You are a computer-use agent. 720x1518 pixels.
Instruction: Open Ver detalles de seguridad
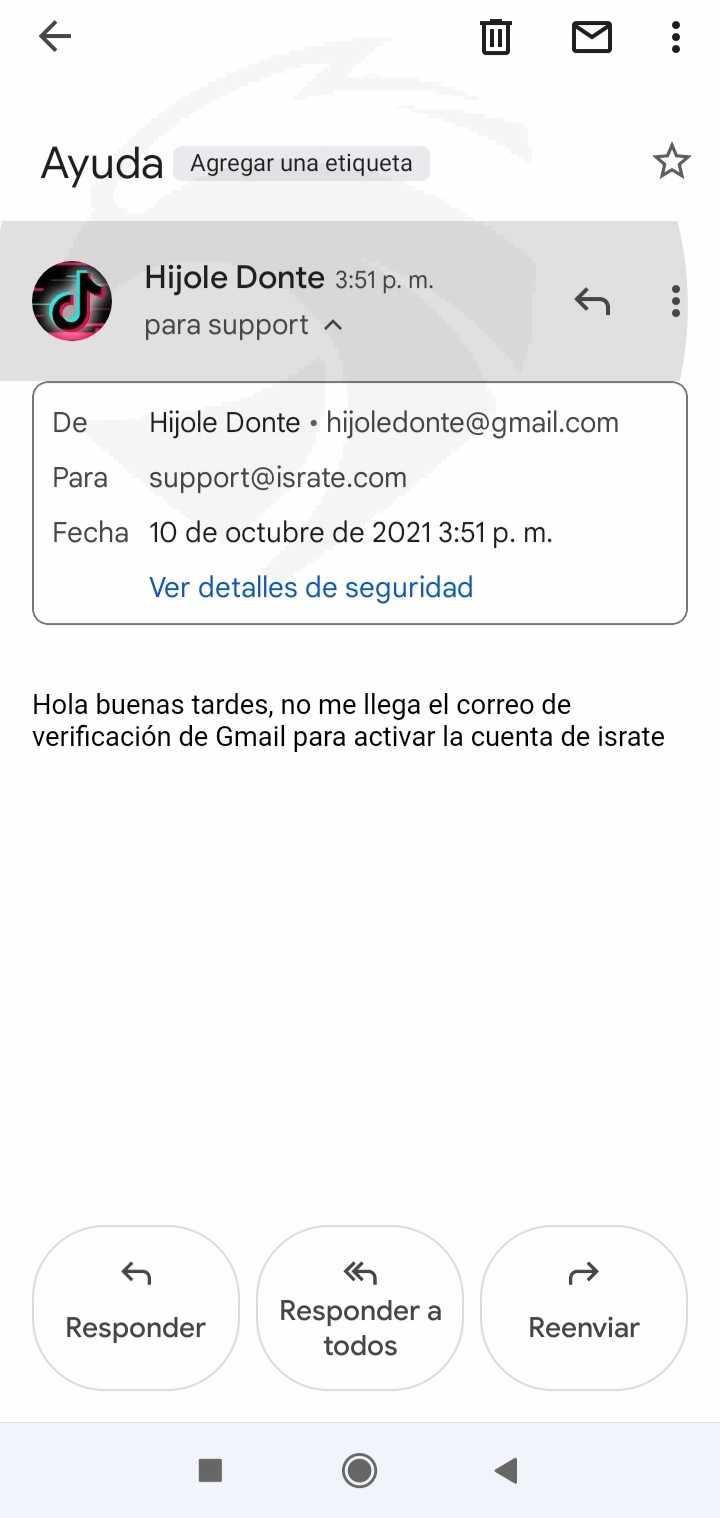tap(311, 587)
